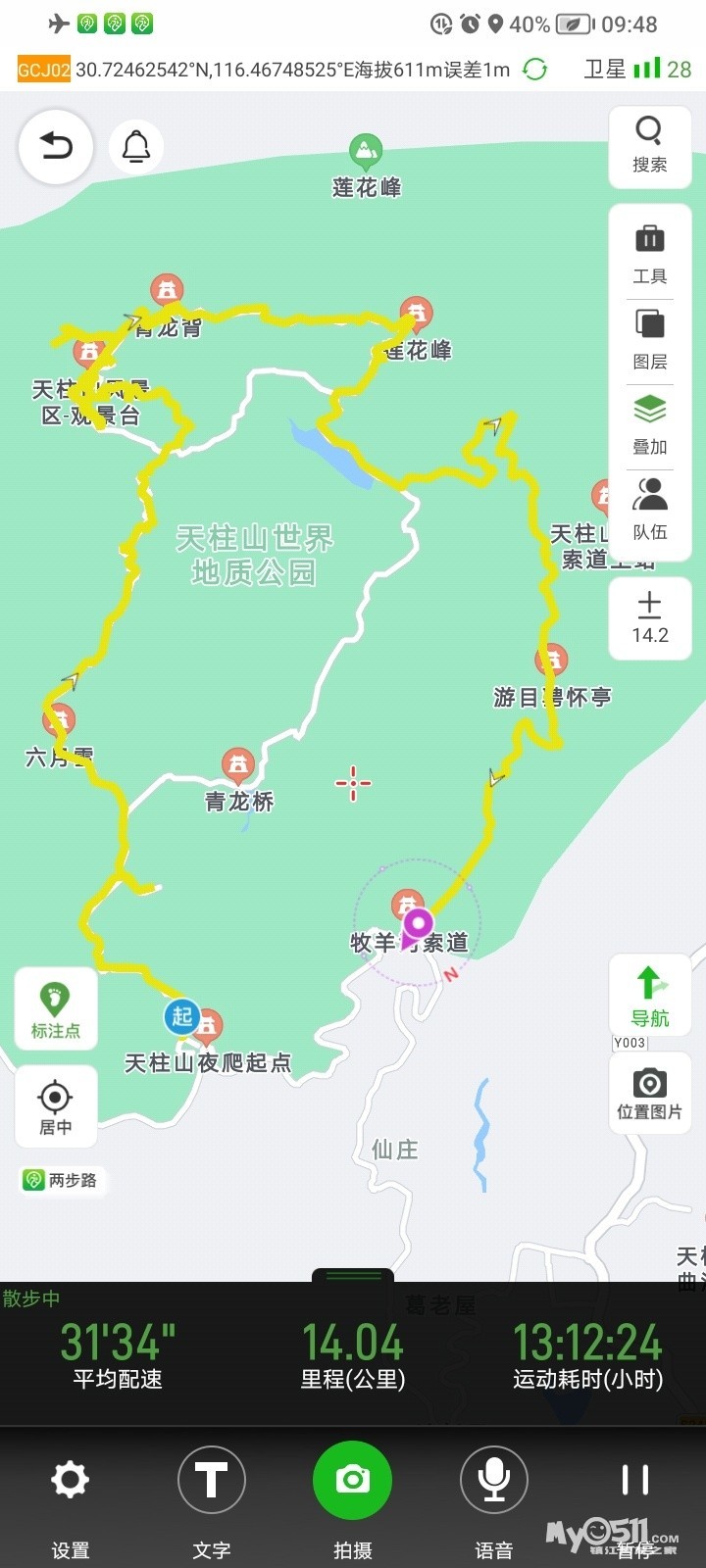Open the 叠加 overlay option
Screen dimensions: 706x1568
tap(649, 423)
